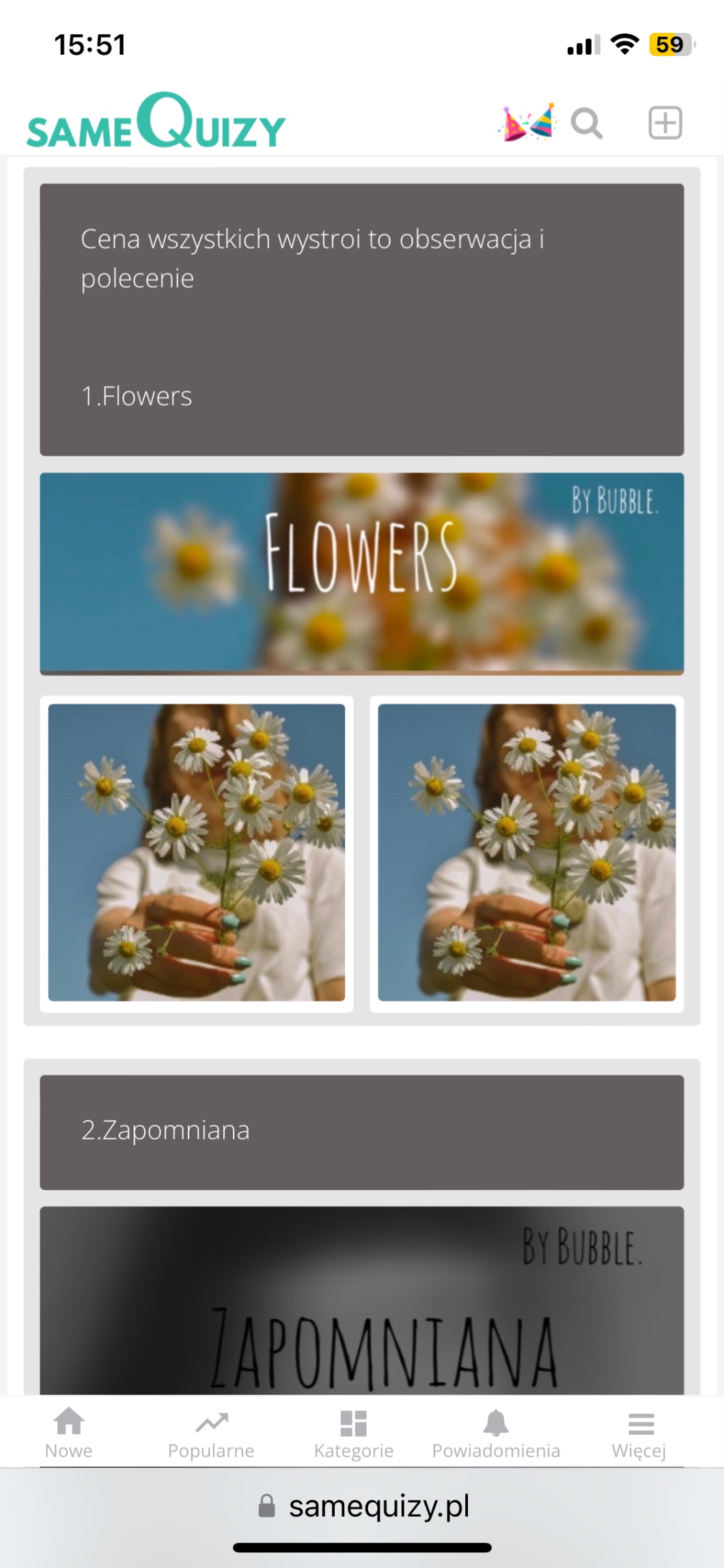
Task: Tap the samequizy.pl address bar
Action: click(363, 1506)
